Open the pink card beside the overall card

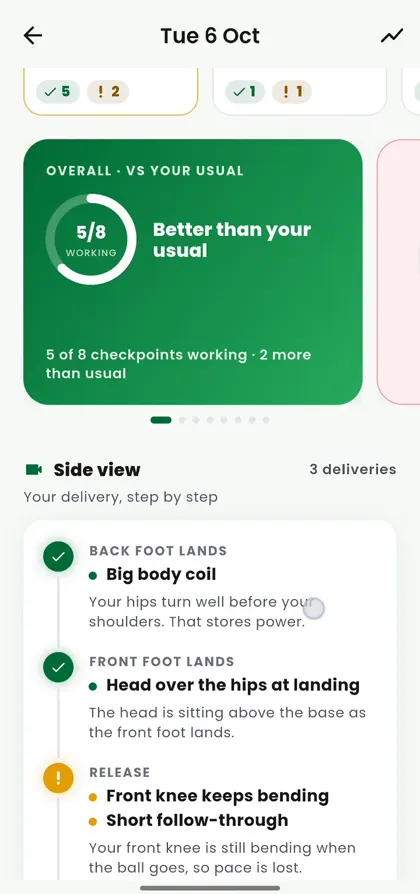point(398,272)
